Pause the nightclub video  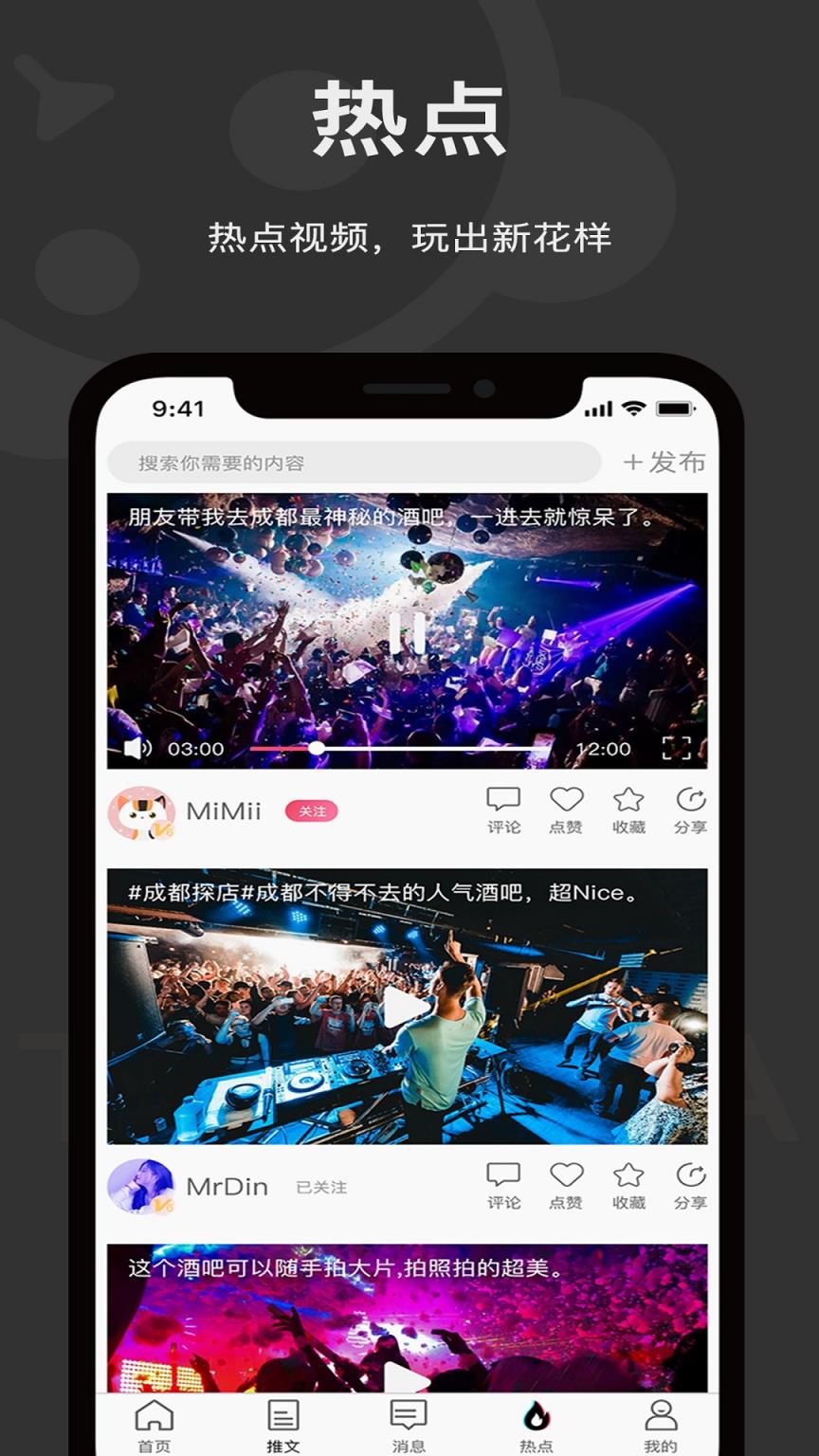[x=409, y=633]
